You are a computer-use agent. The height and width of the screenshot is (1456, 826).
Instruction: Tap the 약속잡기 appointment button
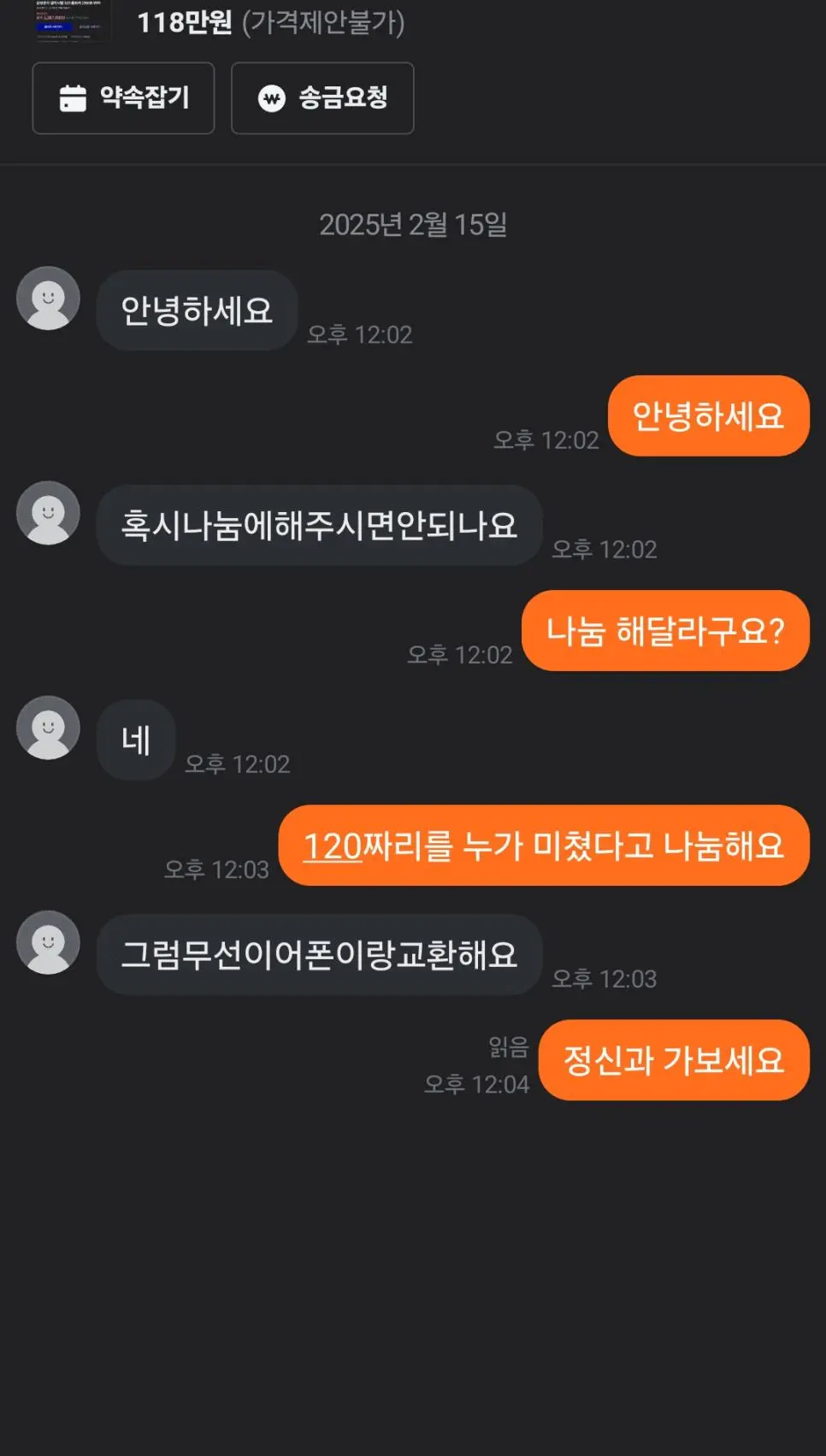tap(123, 98)
